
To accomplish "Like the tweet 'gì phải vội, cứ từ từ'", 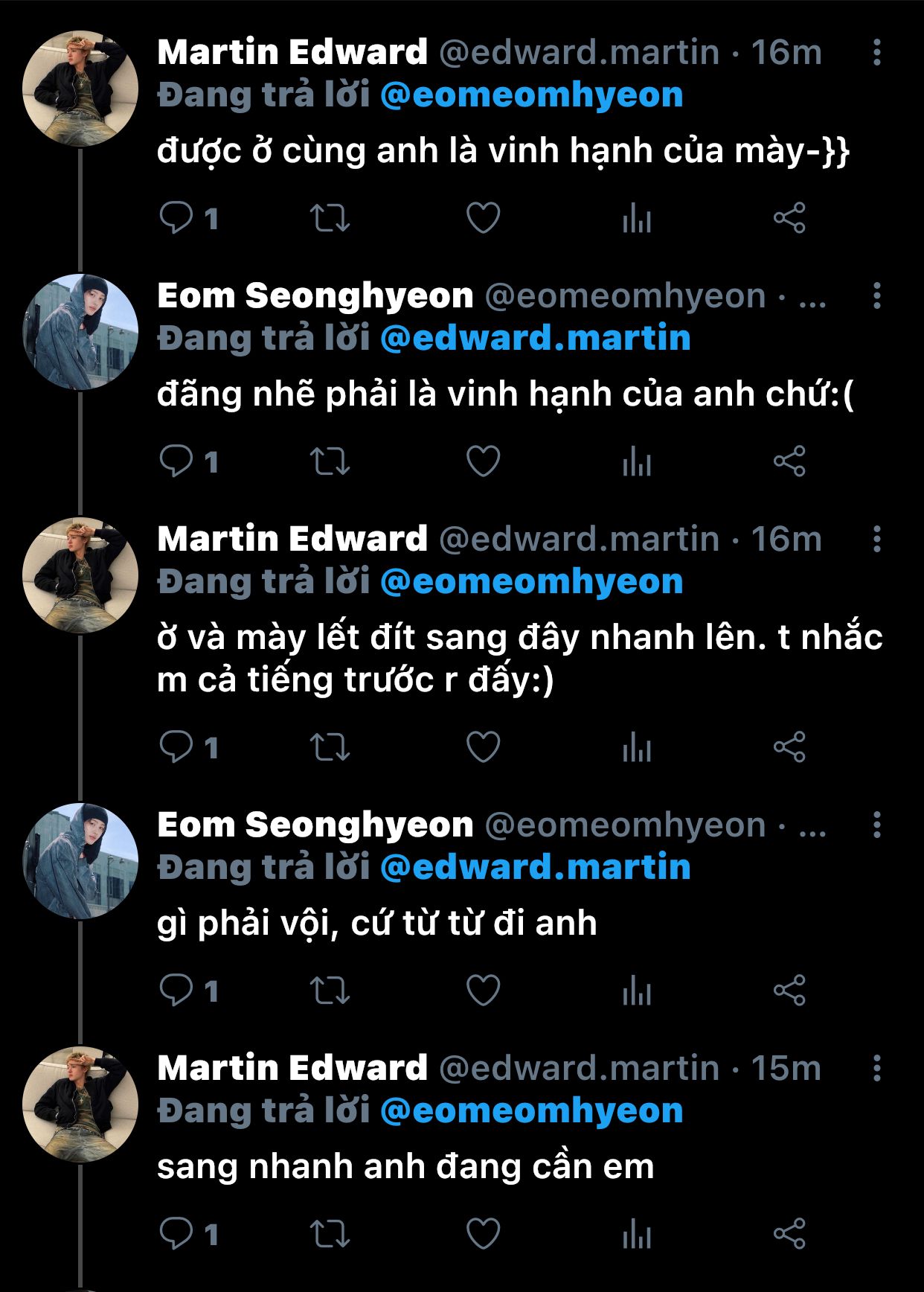I will pos(483,991).
